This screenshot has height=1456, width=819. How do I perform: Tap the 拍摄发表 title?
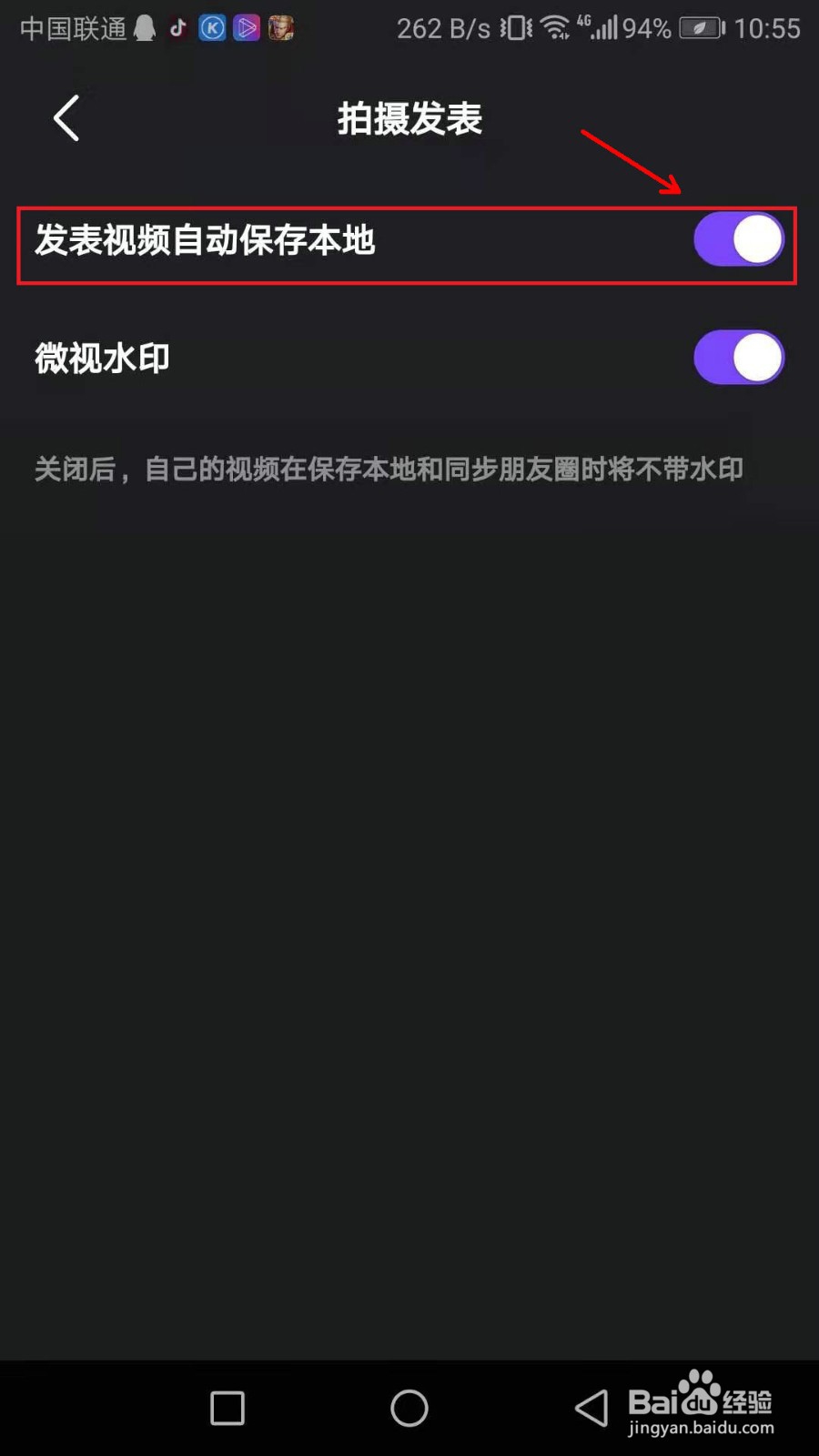(x=409, y=118)
